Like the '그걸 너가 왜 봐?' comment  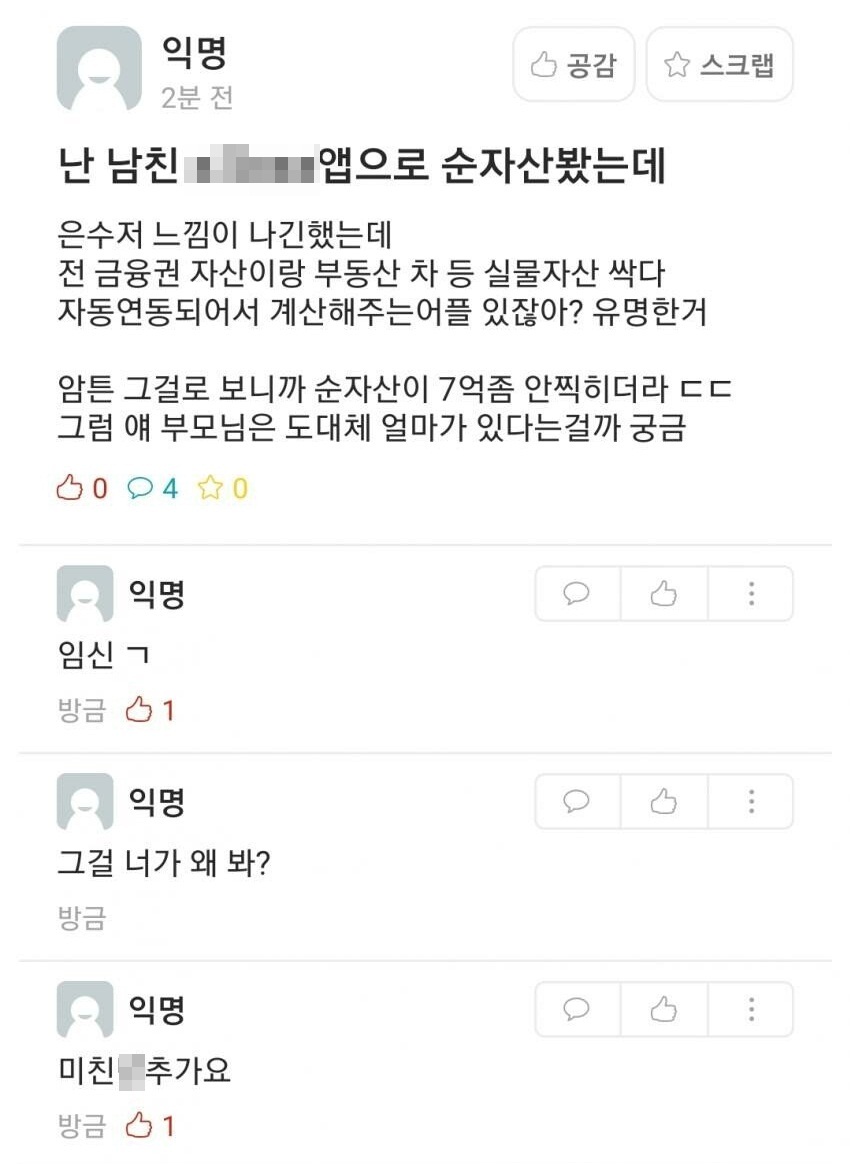tap(663, 801)
